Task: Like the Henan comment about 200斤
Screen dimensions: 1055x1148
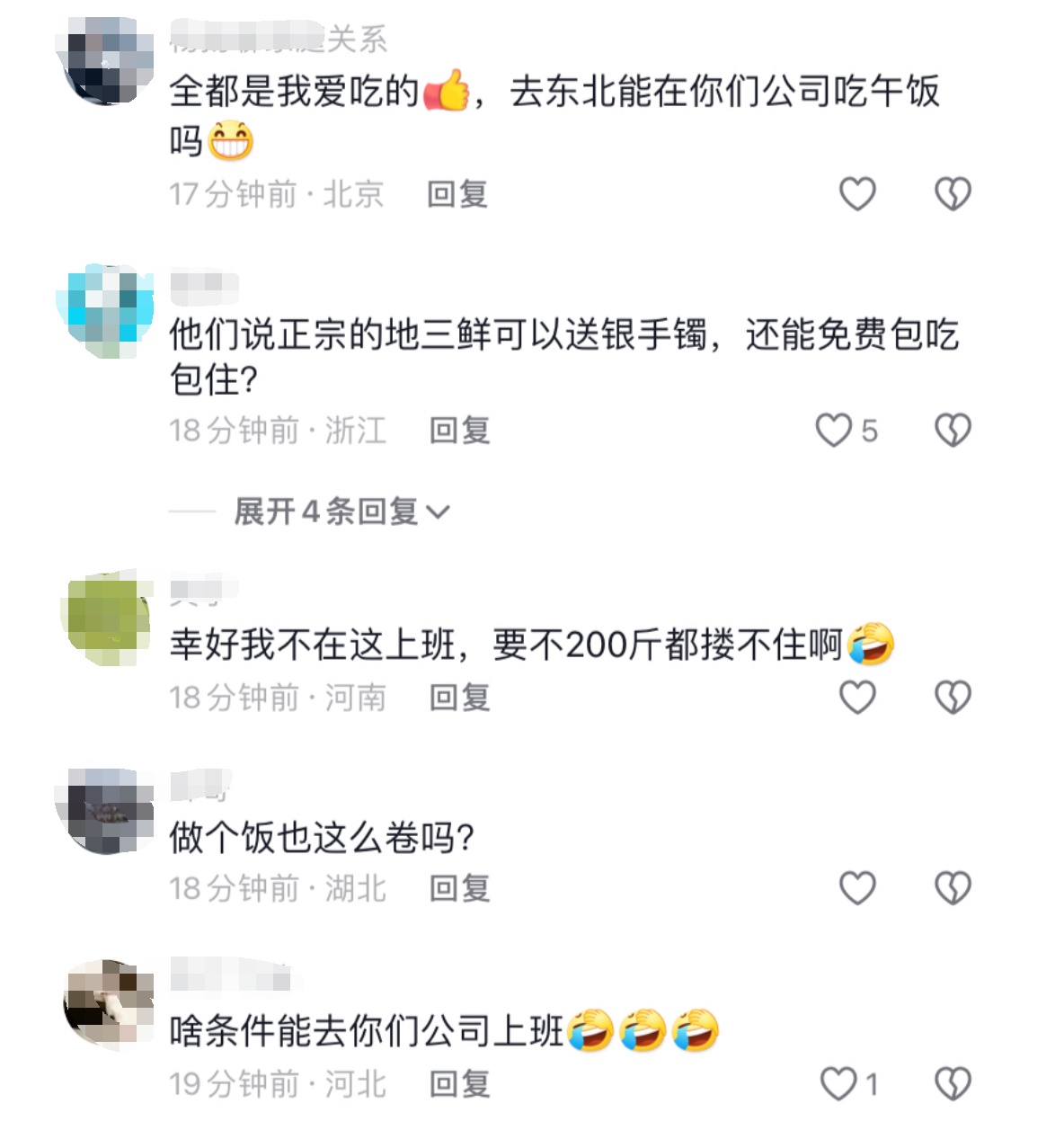Action: coord(856,698)
